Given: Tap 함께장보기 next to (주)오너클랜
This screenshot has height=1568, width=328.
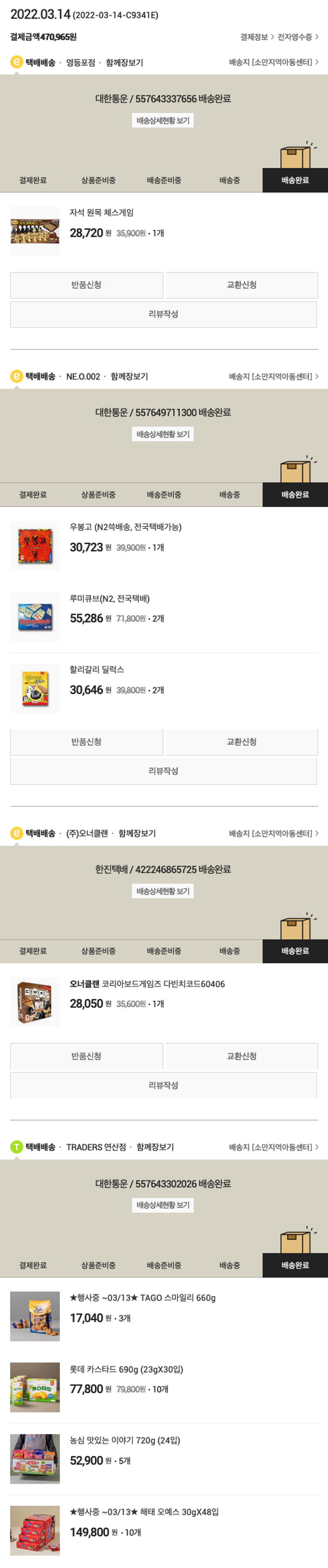Looking at the screenshot, I should coord(137,833).
